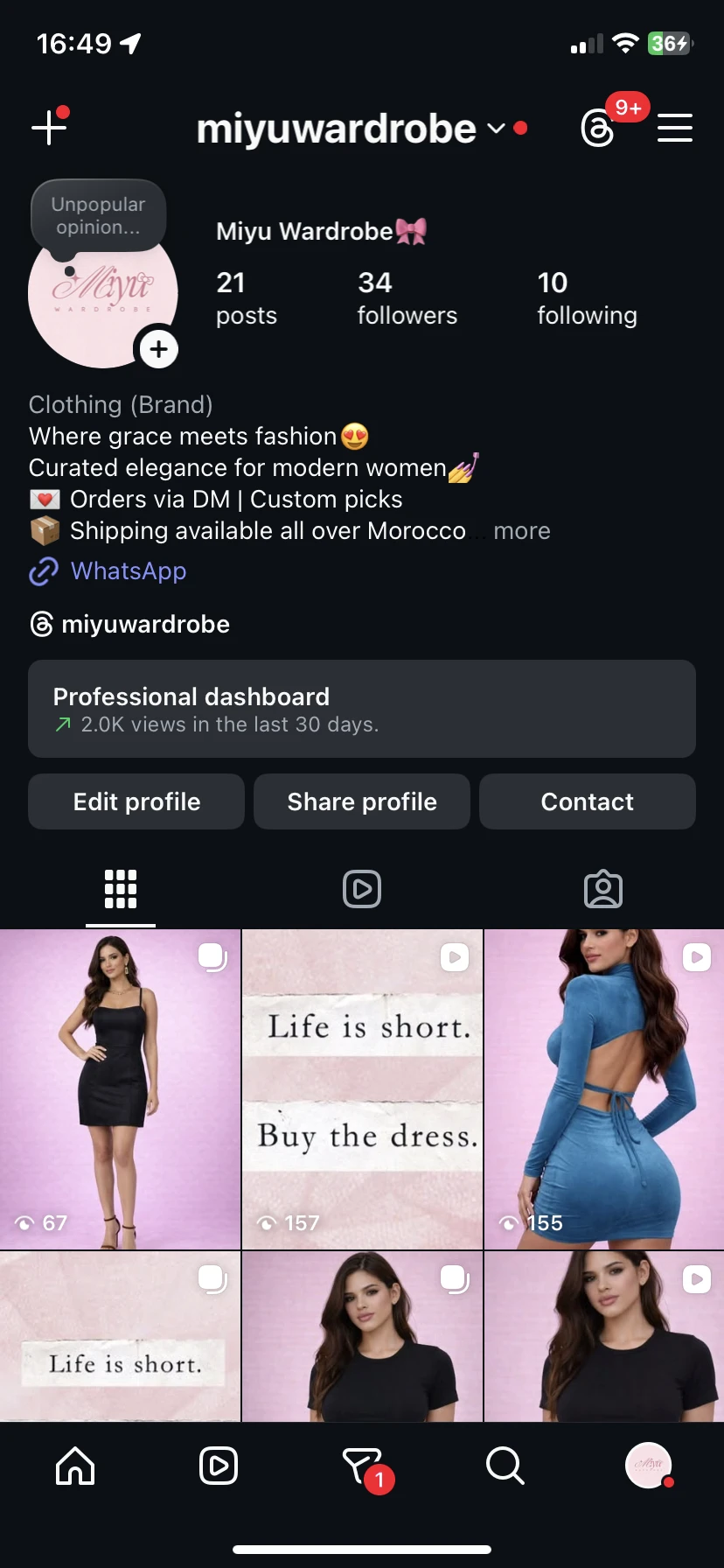This screenshot has height=1568, width=724.
Task: View the 10 following accounts
Action: coord(586,297)
